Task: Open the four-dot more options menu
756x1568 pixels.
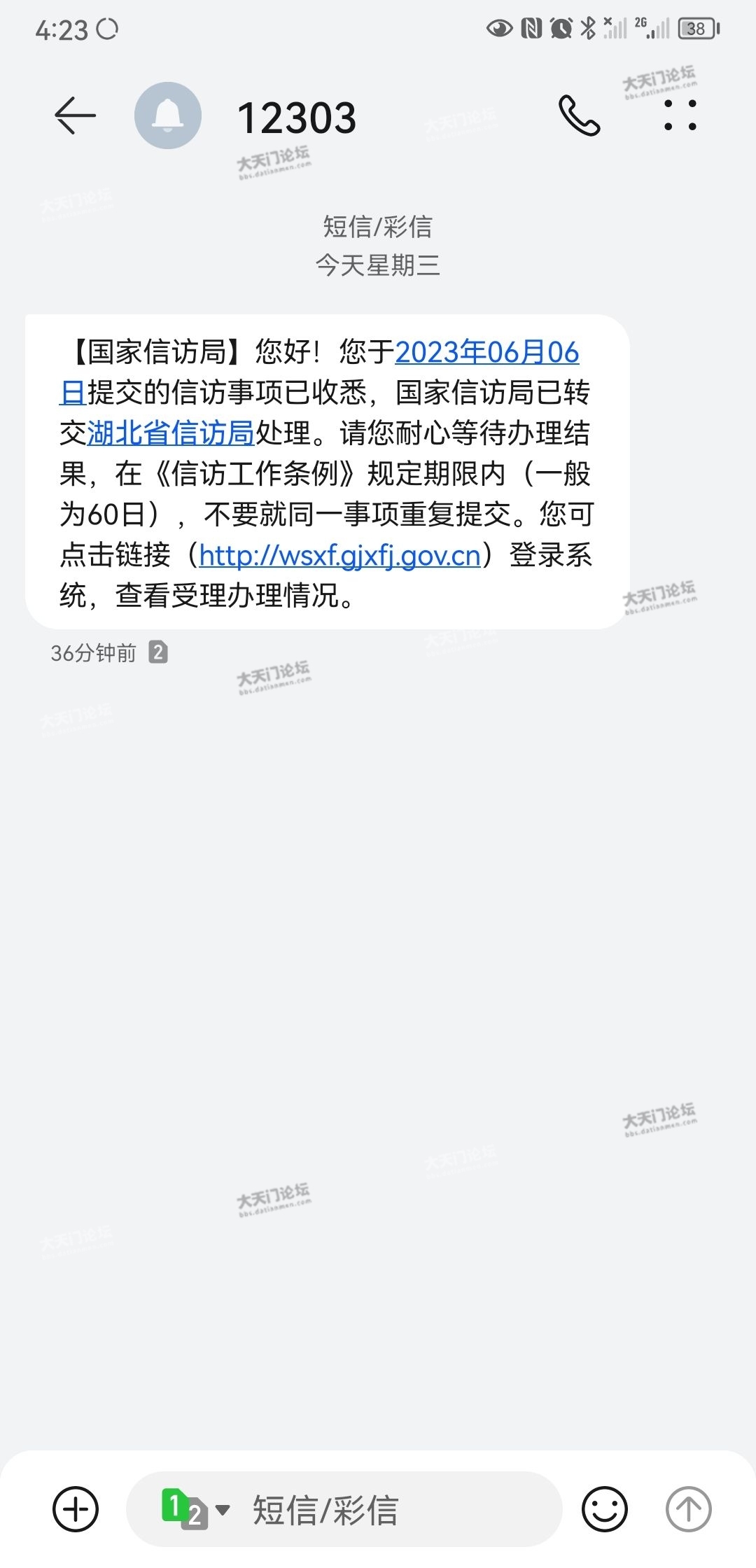Action: (680, 115)
